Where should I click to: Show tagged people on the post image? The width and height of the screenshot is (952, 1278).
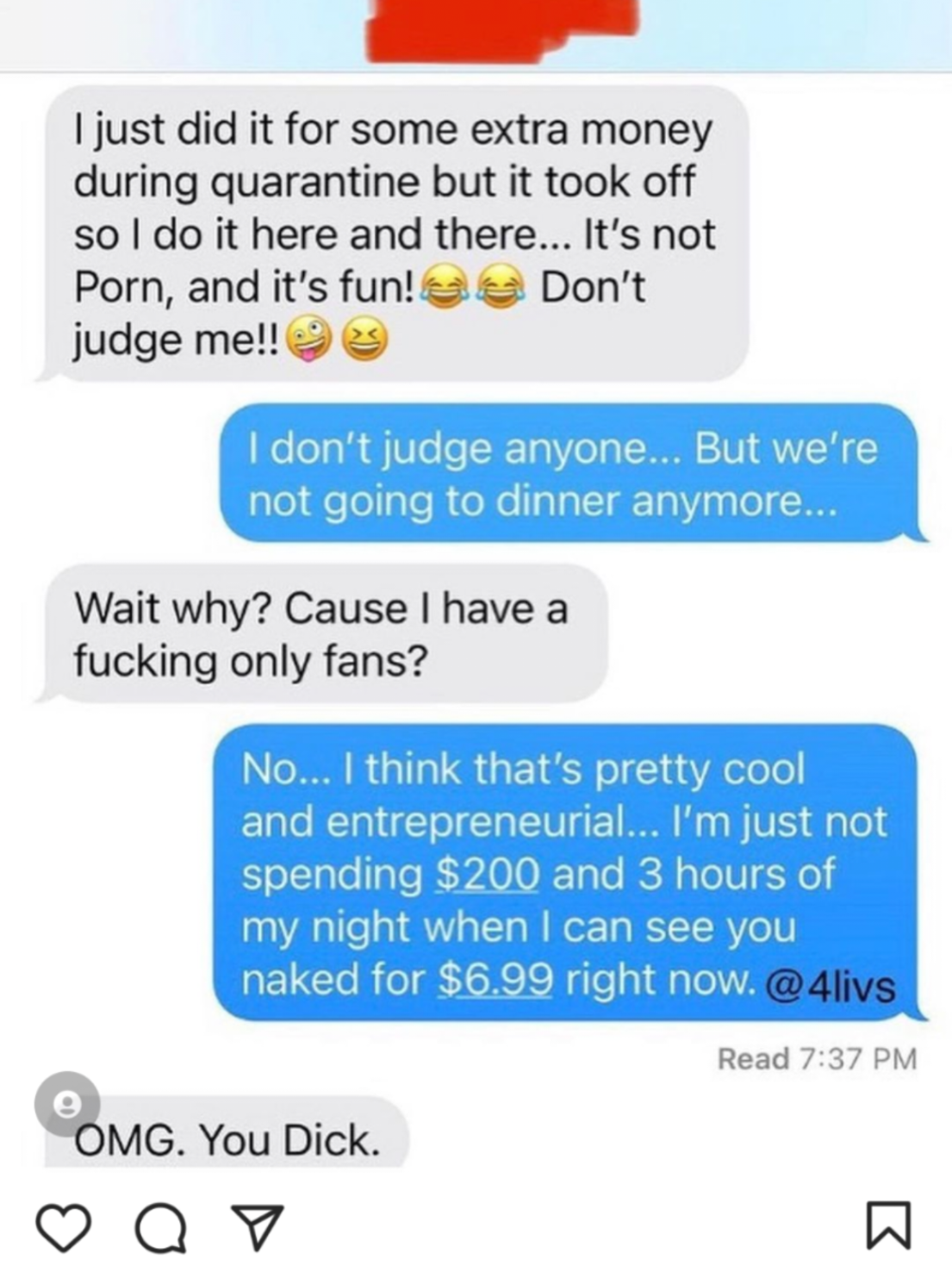(x=66, y=1104)
